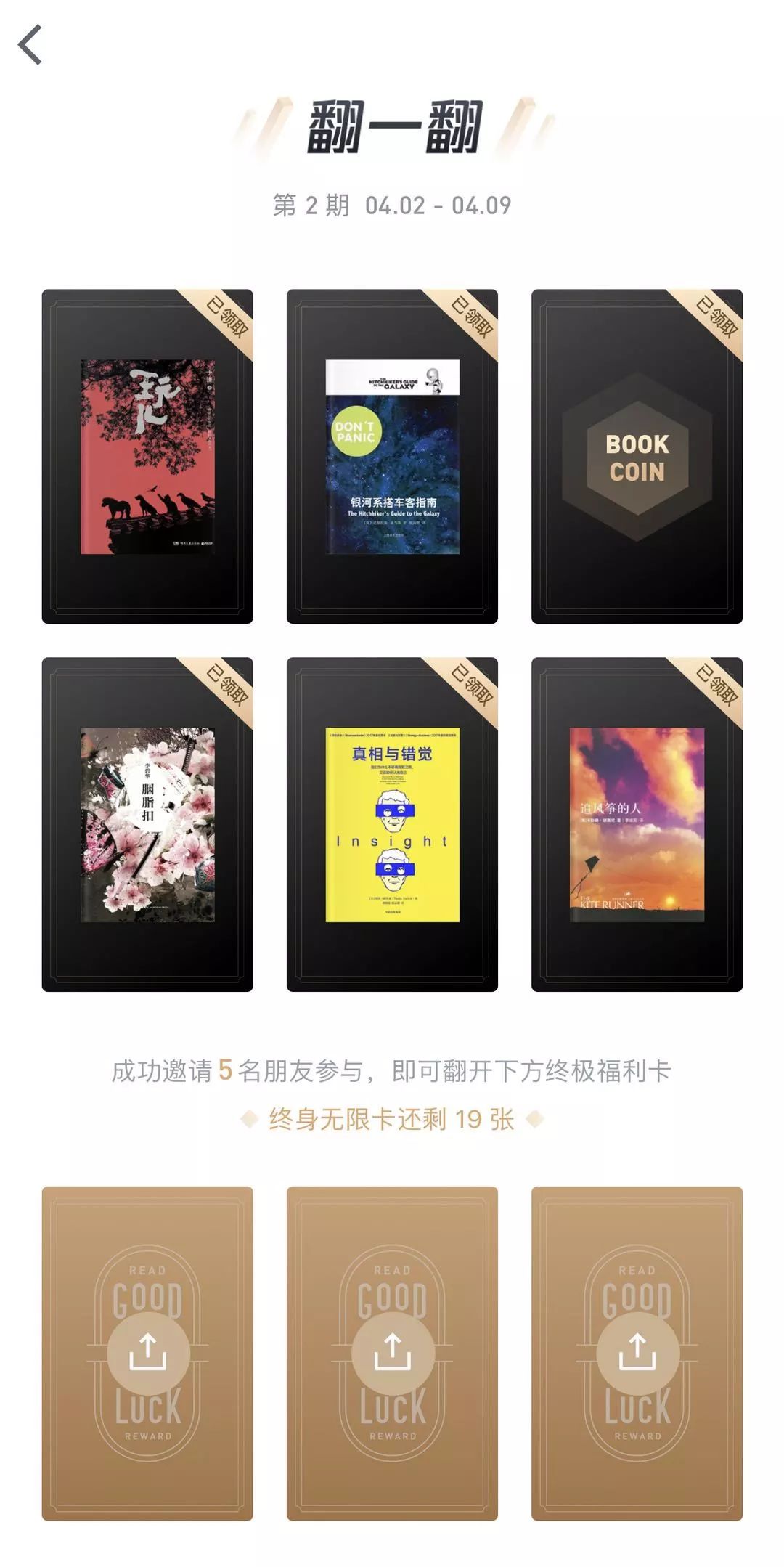Share via the last Good Luck reward card
784x1567 pixels.
pos(637,1354)
